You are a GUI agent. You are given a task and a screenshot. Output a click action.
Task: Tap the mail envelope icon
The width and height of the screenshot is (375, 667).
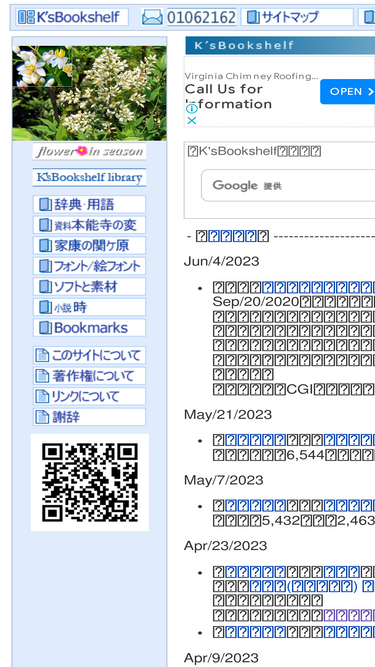click(152, 17)
